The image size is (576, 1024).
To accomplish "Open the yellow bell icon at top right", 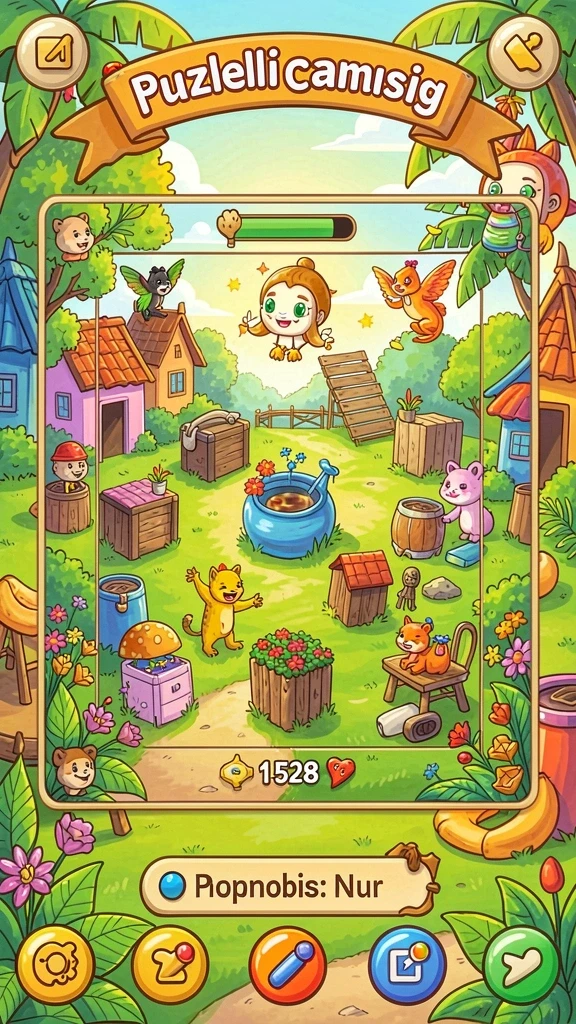I will tap(524, 52).
